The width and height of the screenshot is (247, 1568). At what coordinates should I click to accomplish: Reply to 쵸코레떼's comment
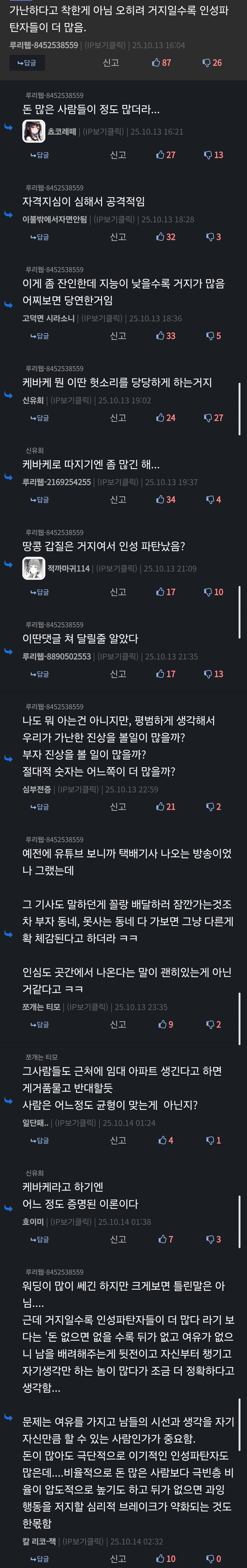pos(39,155)
